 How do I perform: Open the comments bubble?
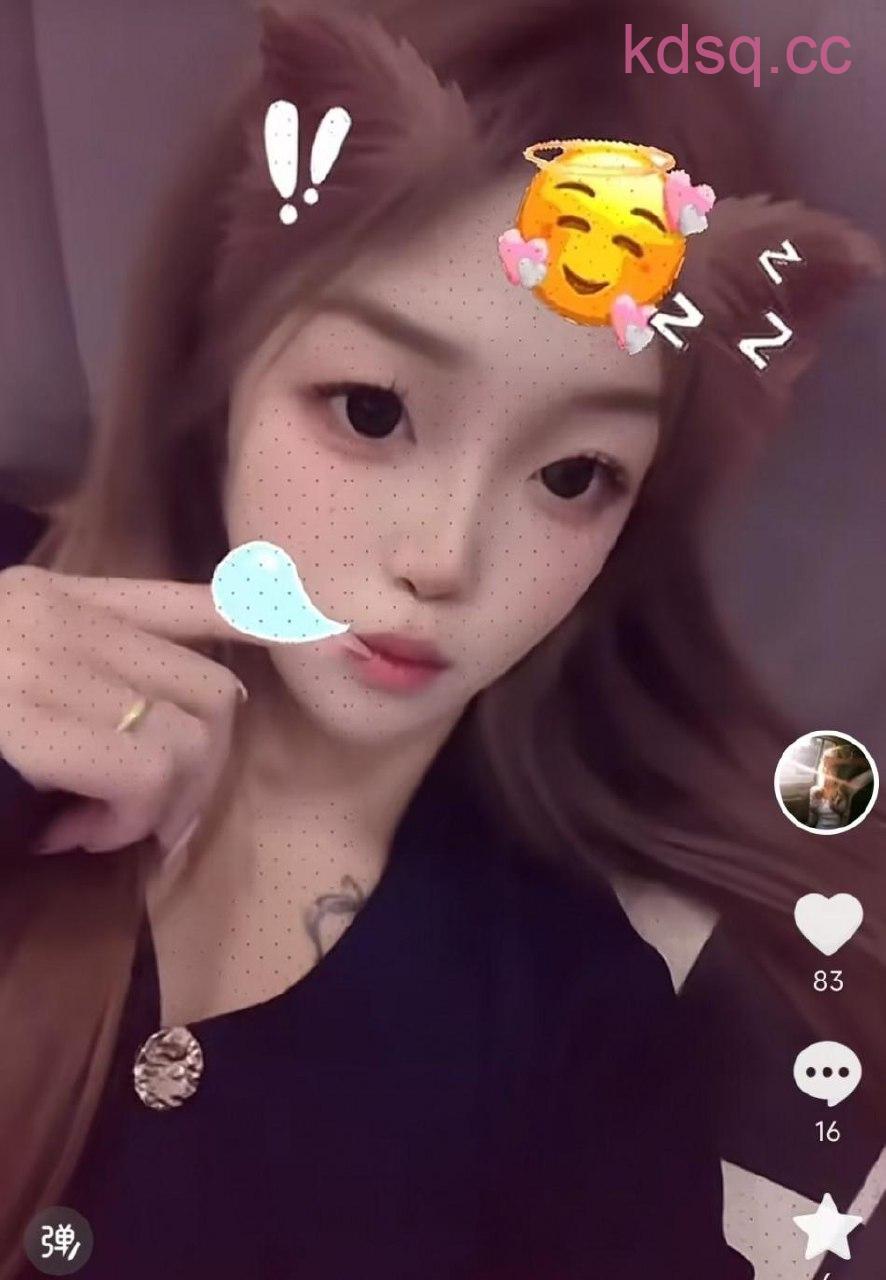tap(827, 1074)
